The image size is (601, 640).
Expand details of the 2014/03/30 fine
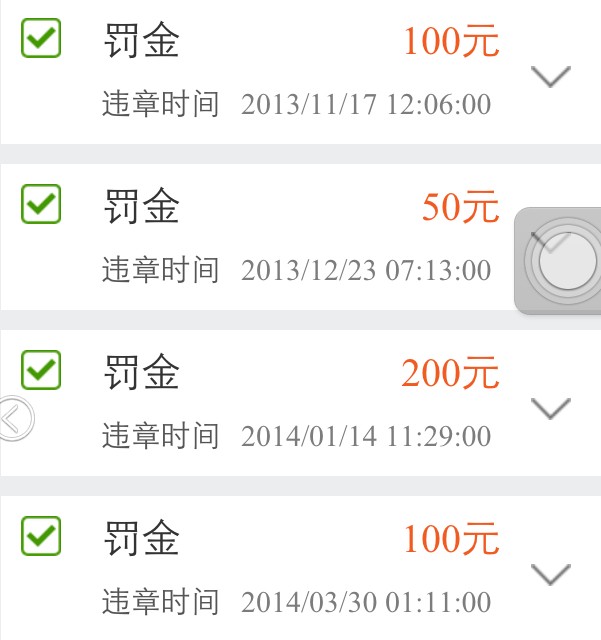coord(550,573)
